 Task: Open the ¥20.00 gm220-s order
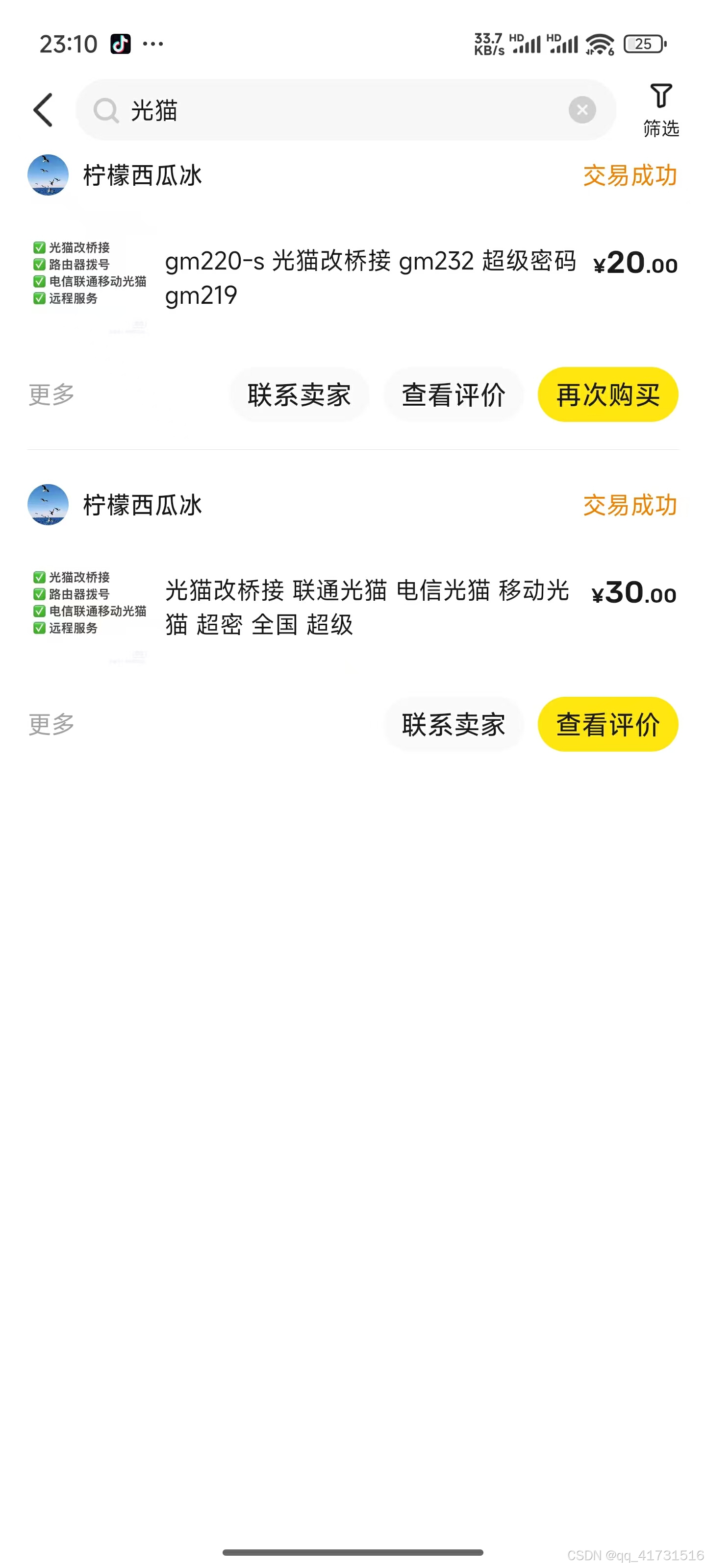pos(369,277)
